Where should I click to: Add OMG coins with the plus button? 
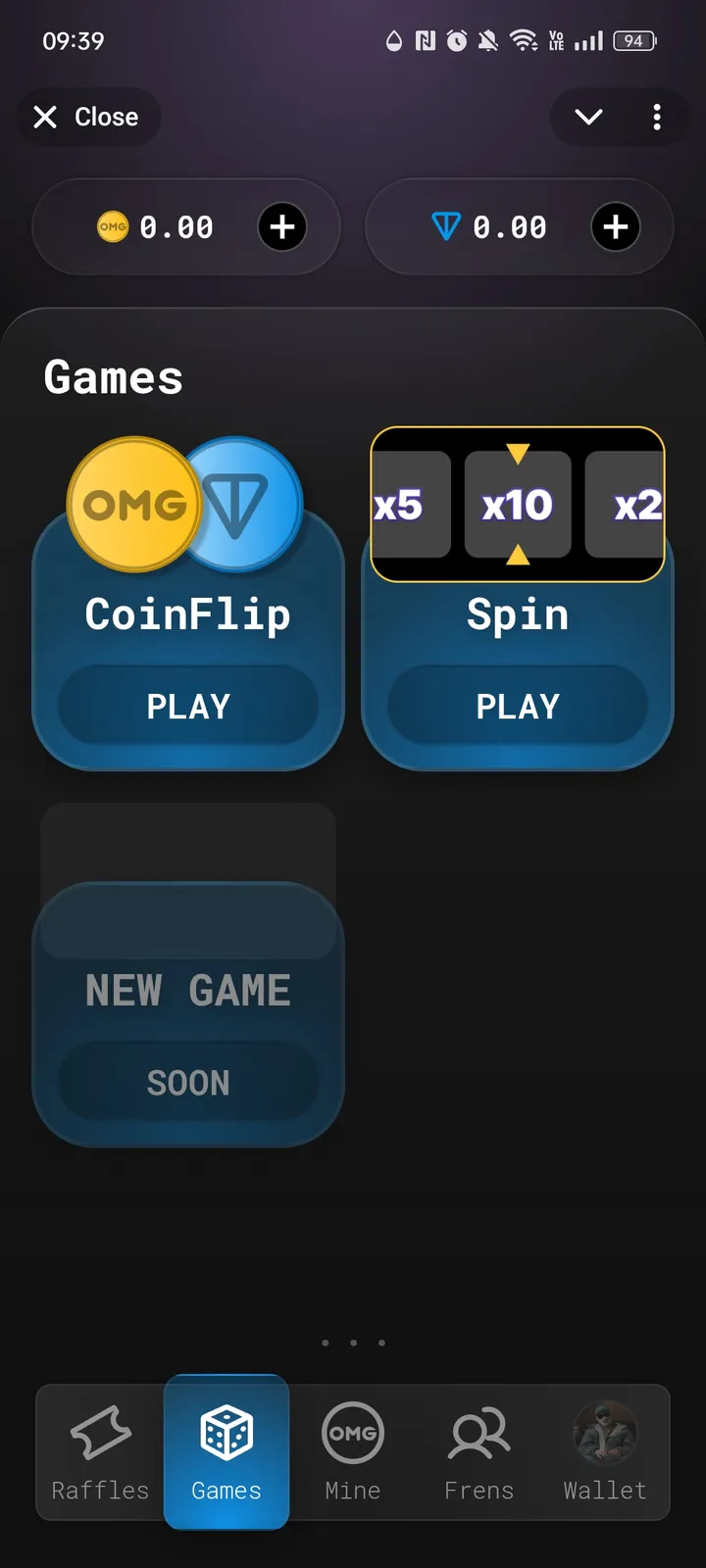pos(282,227)
